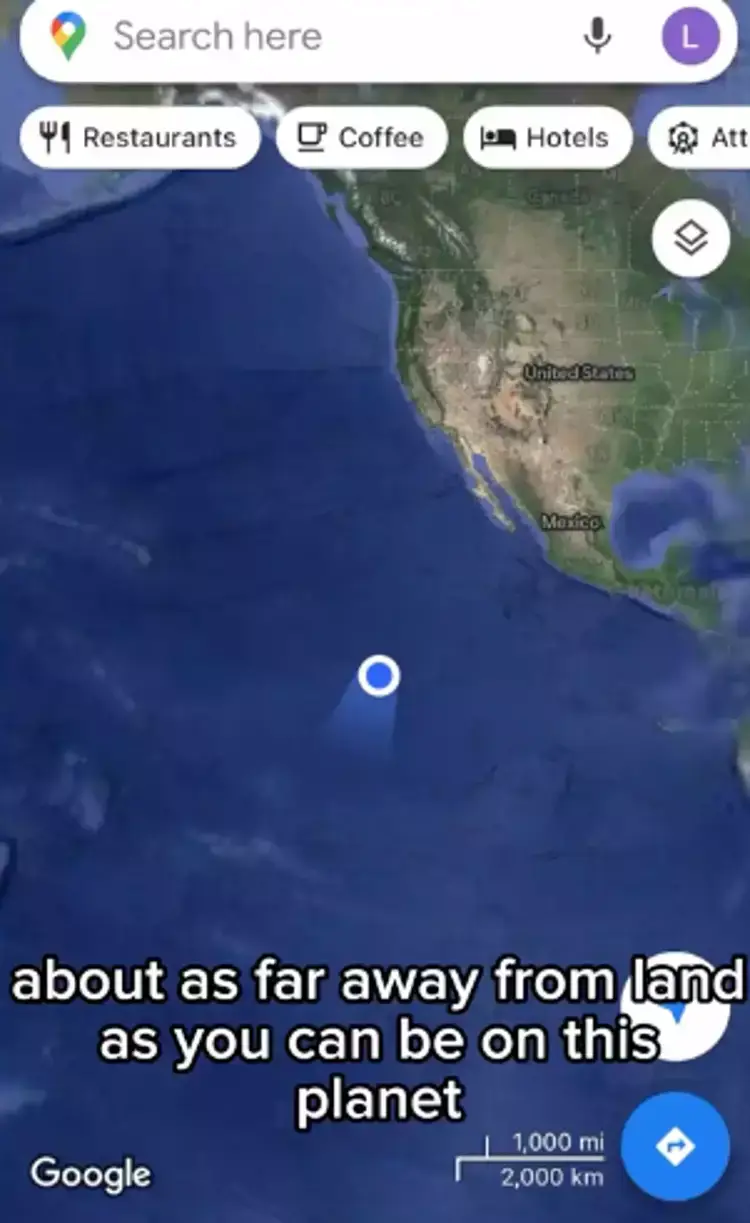Tap the restaurants fork-and-knife icon
Viewport: 750px width, 1223px height.
pos(53,137)
